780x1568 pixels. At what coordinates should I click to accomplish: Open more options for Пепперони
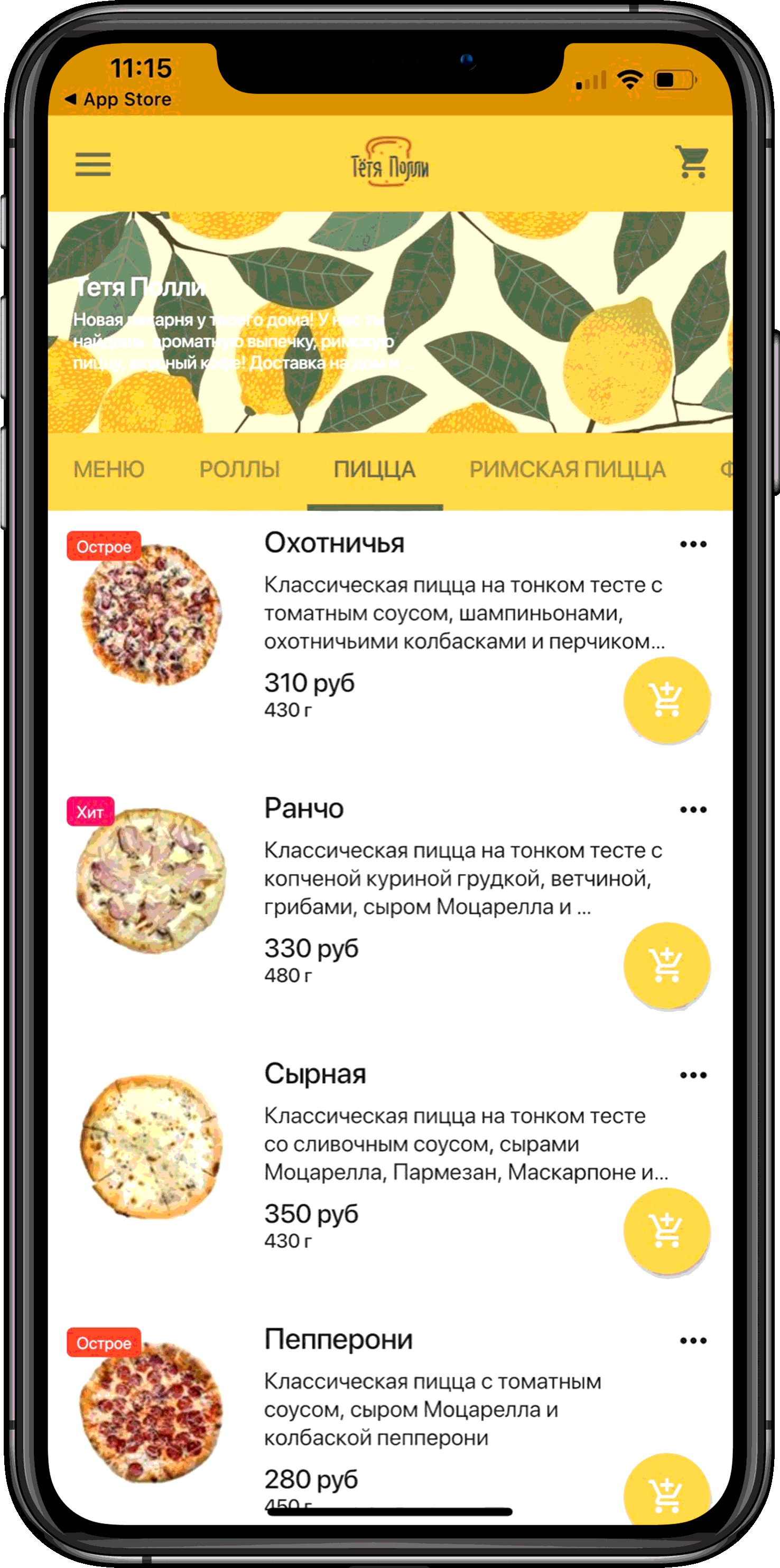pos(693,1340)
